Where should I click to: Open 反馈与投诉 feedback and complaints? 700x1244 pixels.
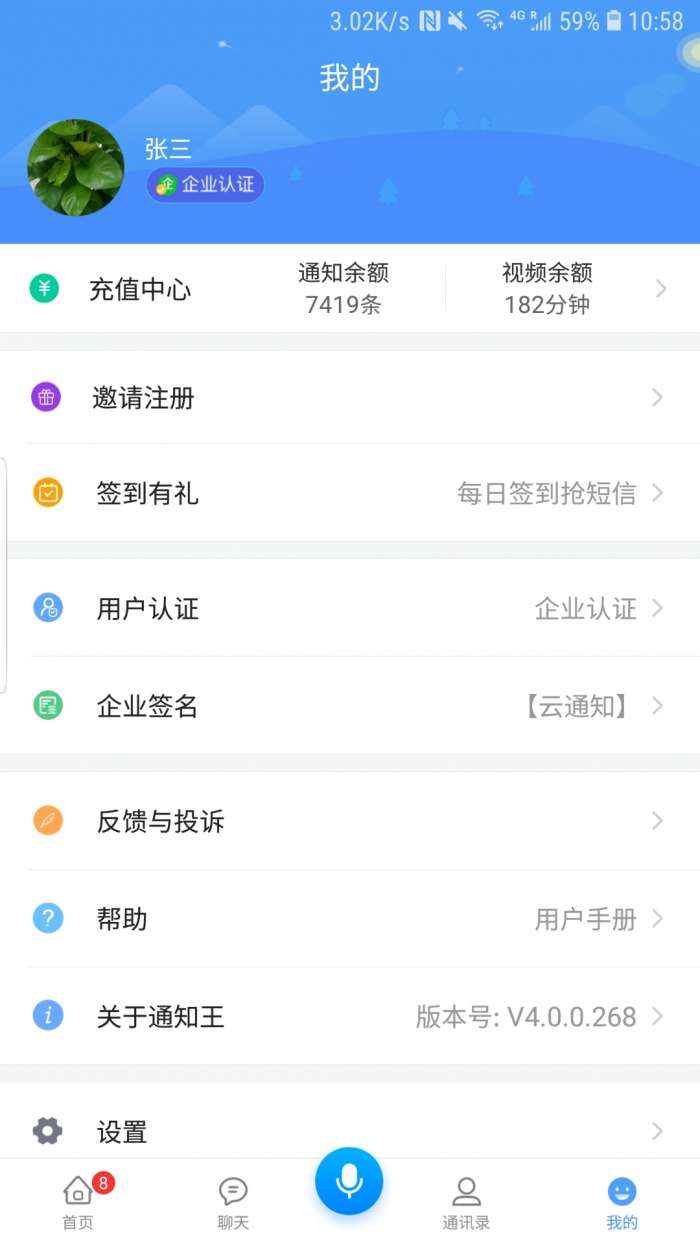point(350,821)
